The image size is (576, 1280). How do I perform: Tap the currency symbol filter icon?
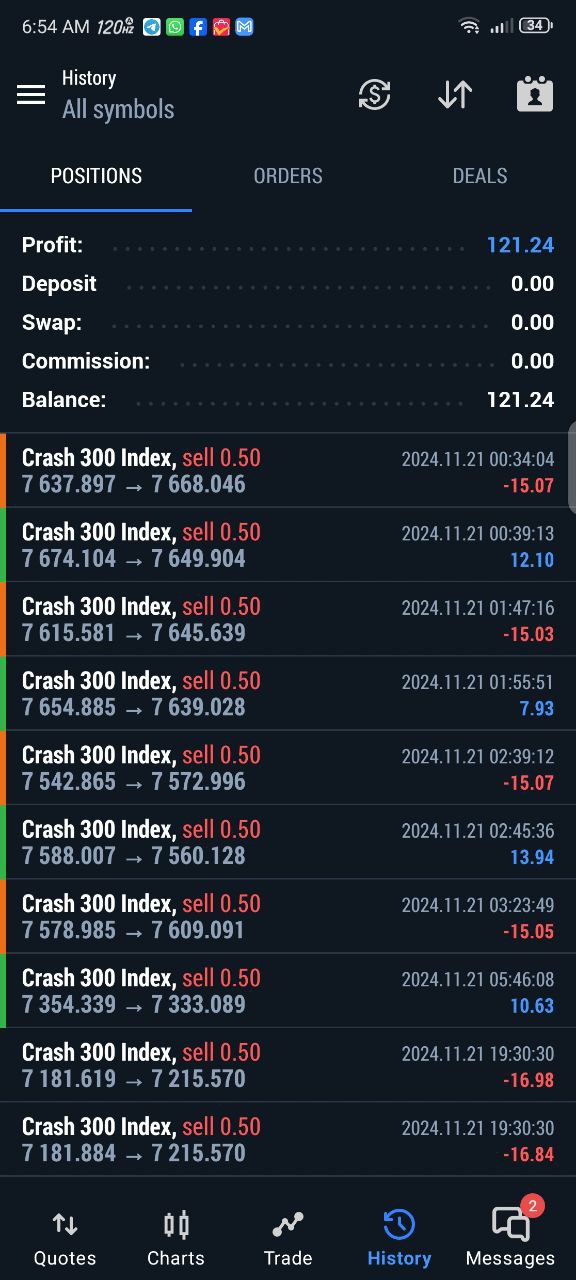pyautogui.click(x=374, y=95)
